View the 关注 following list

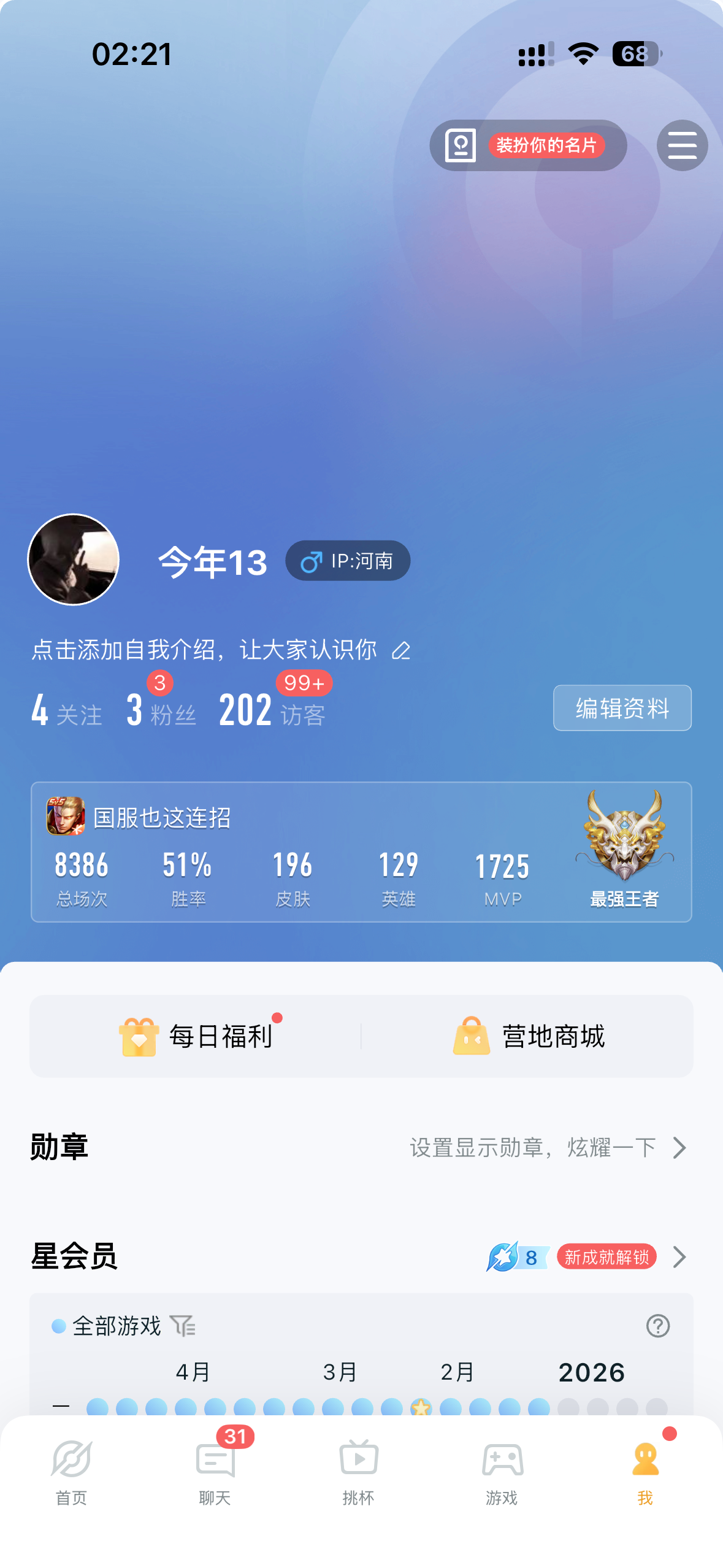66,711
